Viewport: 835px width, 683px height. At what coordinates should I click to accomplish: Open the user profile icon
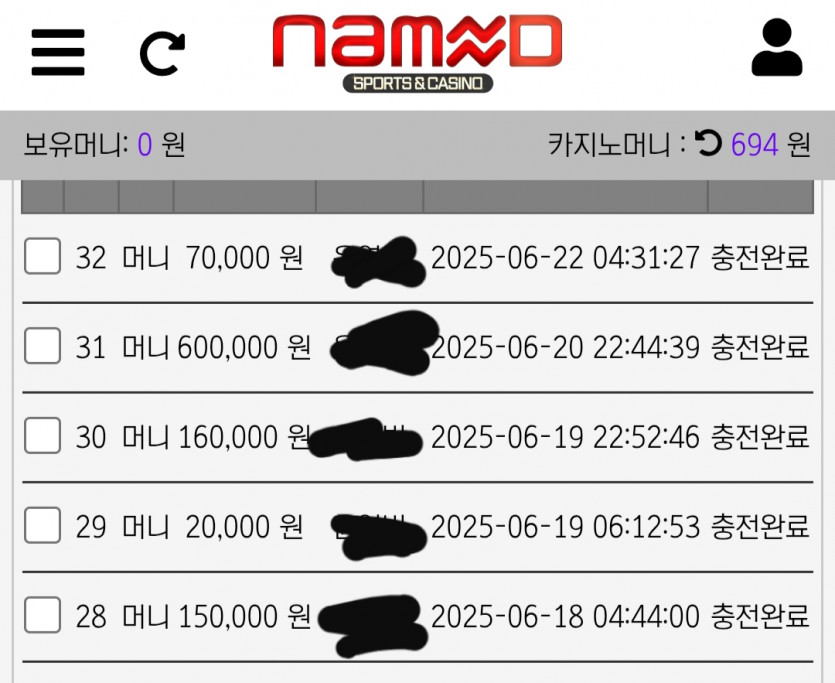coord(777,47)
